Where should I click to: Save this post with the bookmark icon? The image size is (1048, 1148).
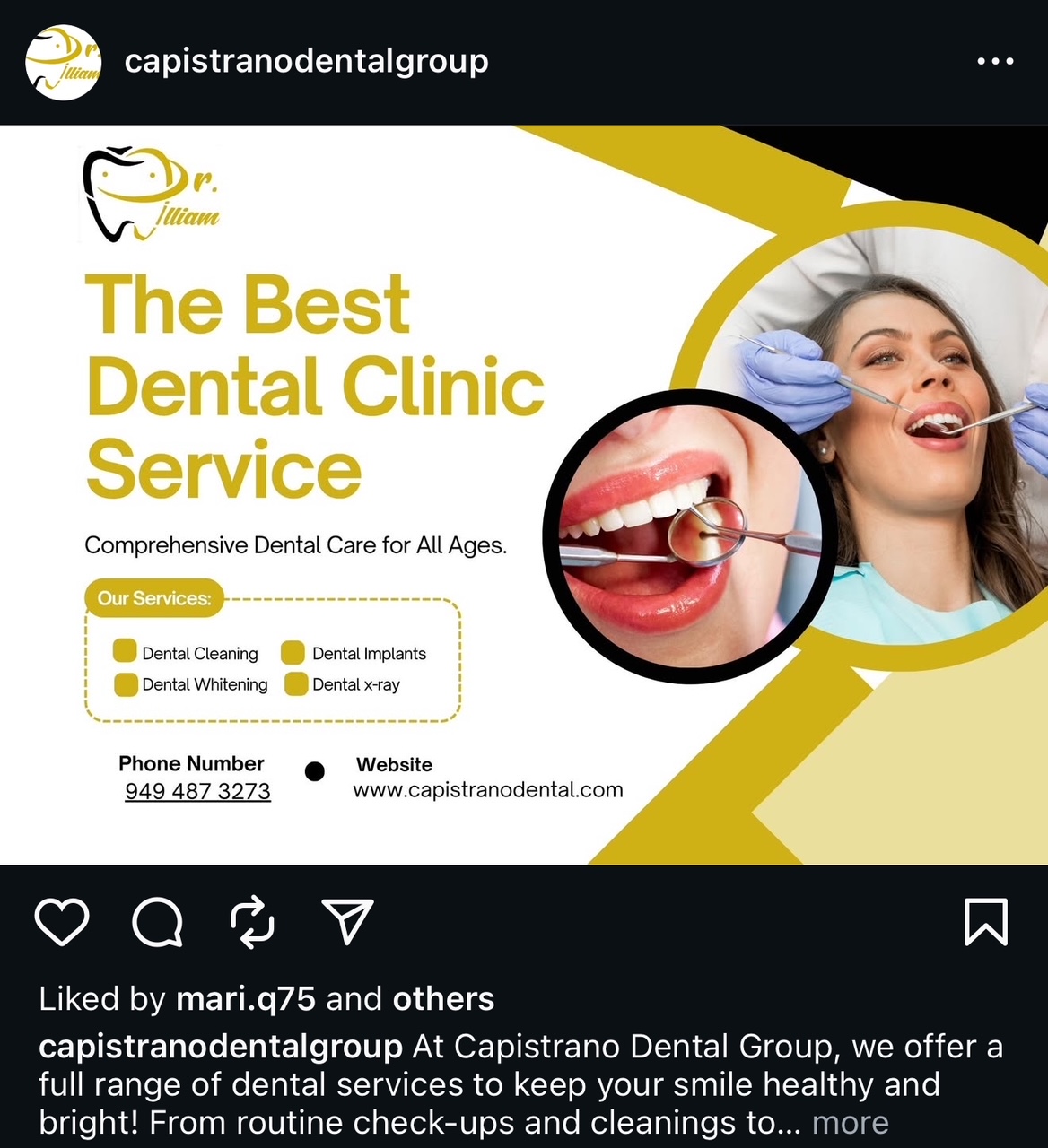click(985, 921)
